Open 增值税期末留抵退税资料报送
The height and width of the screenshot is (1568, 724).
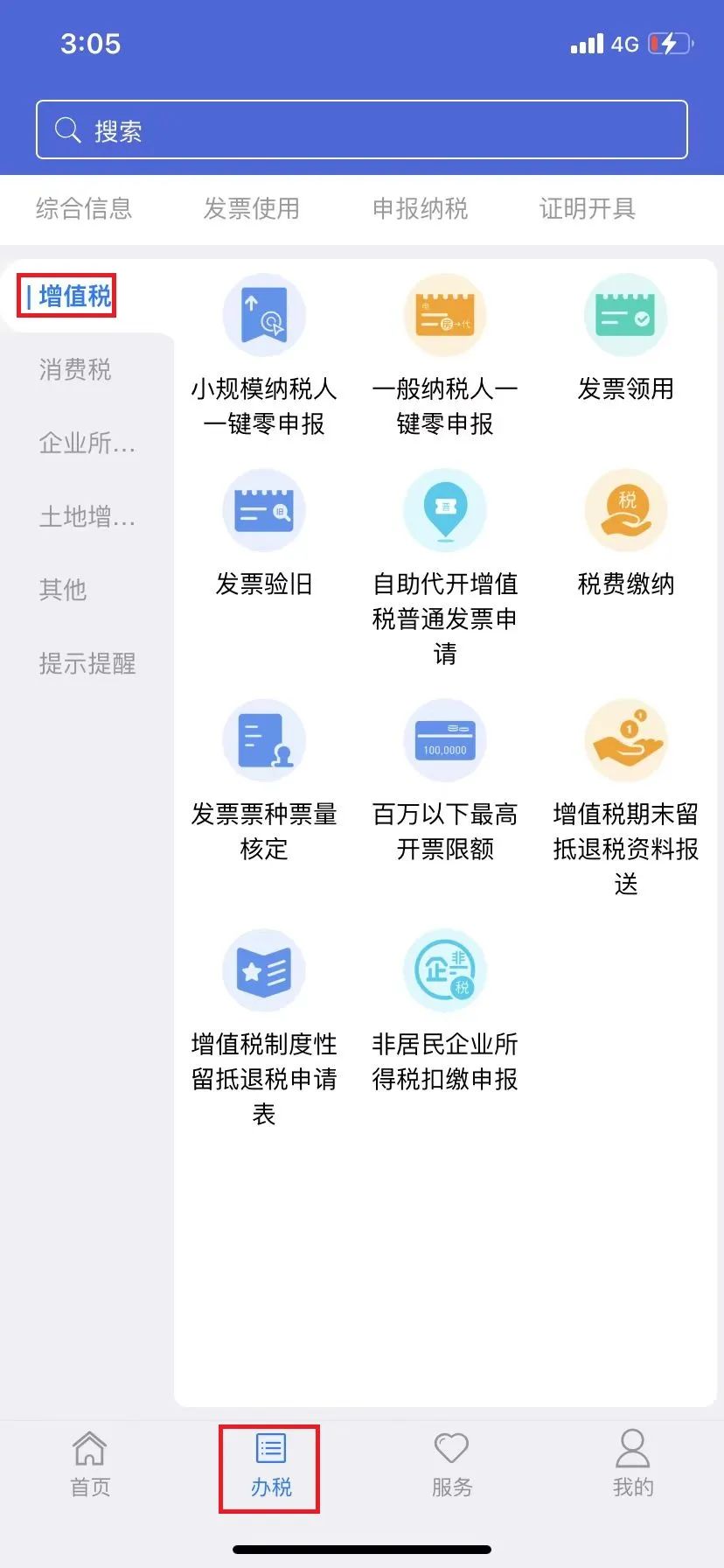point(626,798)
